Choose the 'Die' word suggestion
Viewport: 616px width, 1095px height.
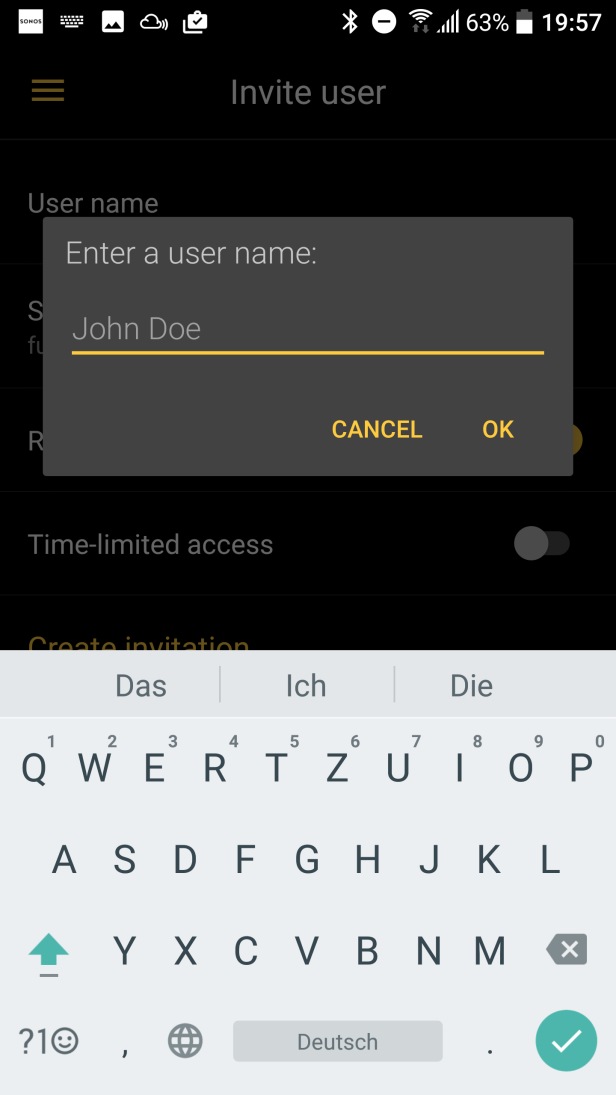pyautogui.click(x=471, y=685)
